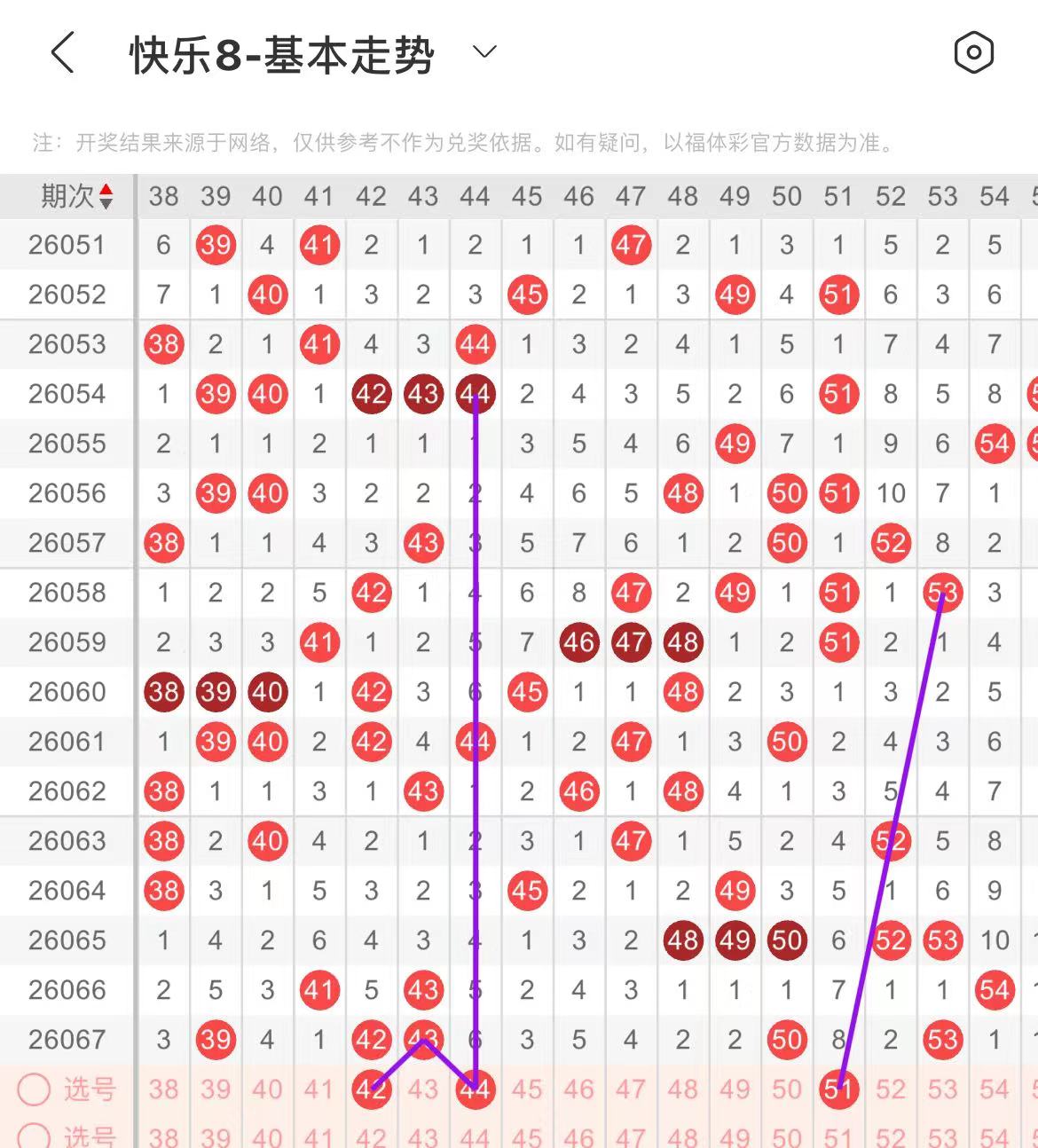The width and height of the screenshot is (1038, 1148).
Task: Pick number 53 in the first 选号 row
Action: (942, 1089)
